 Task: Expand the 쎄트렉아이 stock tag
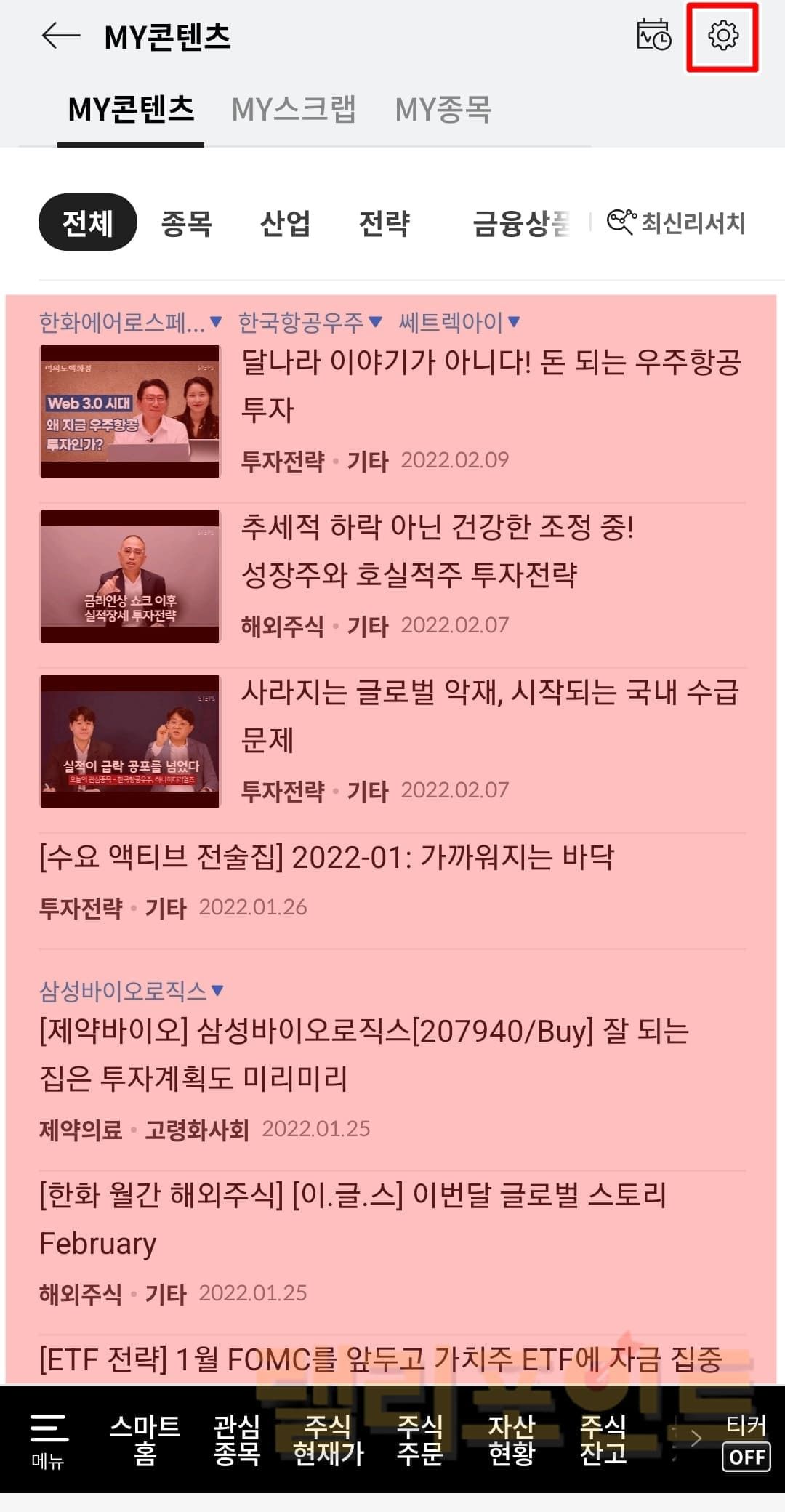tap(459, 321)
